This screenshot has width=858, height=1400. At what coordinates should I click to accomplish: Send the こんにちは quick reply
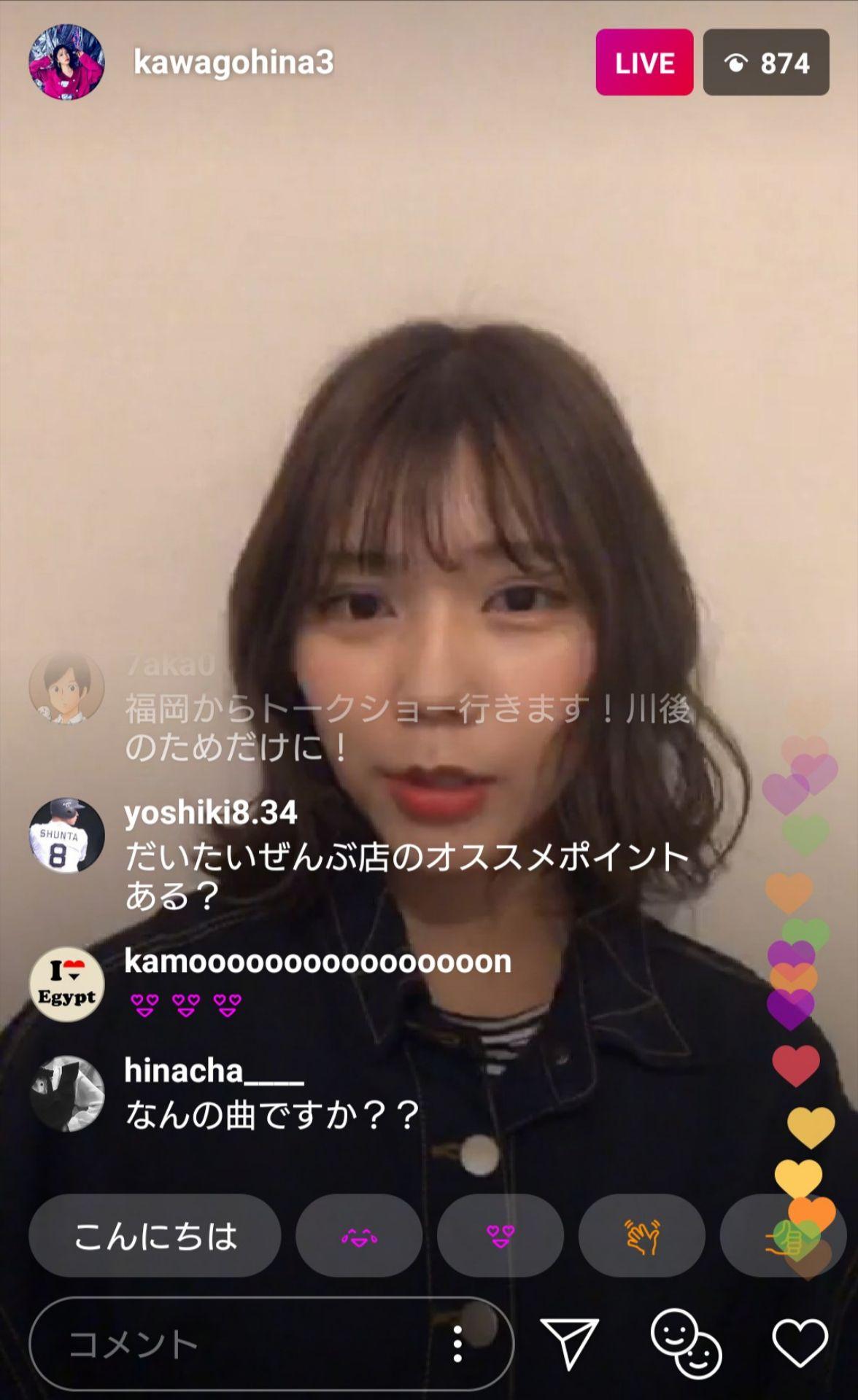click(155, 1236)
